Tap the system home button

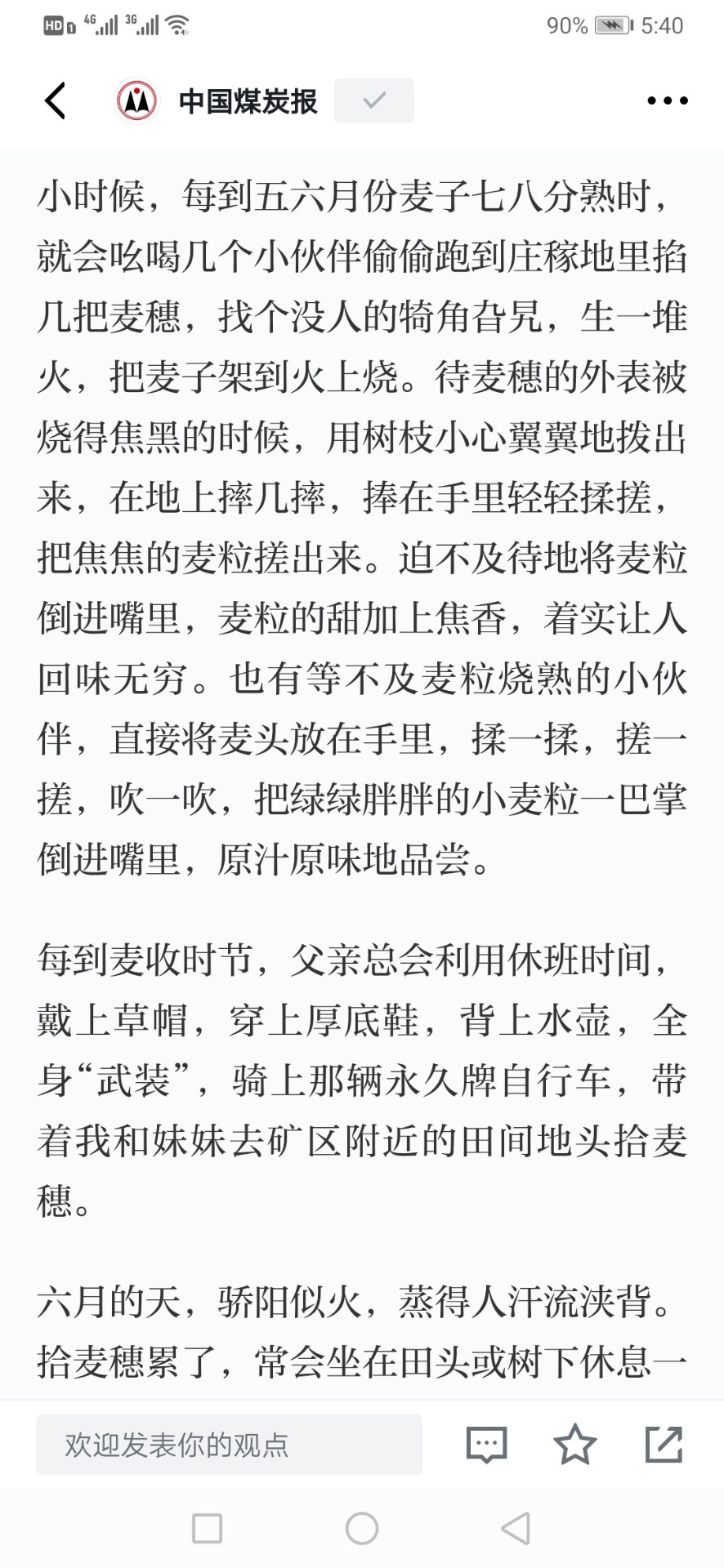(x=362, y=1528)
